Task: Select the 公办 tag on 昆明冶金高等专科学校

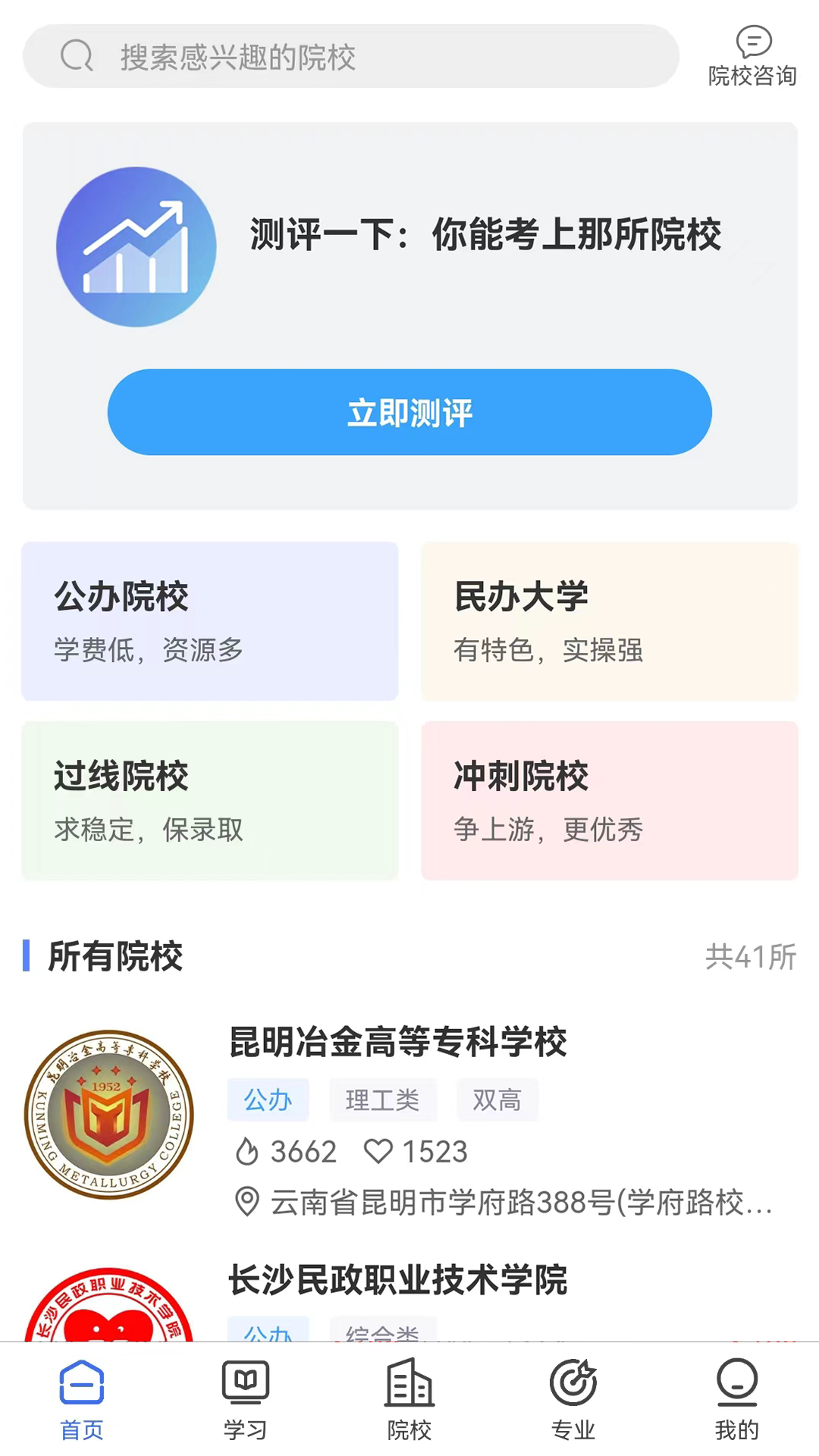Action: [x=268, y=1100]
